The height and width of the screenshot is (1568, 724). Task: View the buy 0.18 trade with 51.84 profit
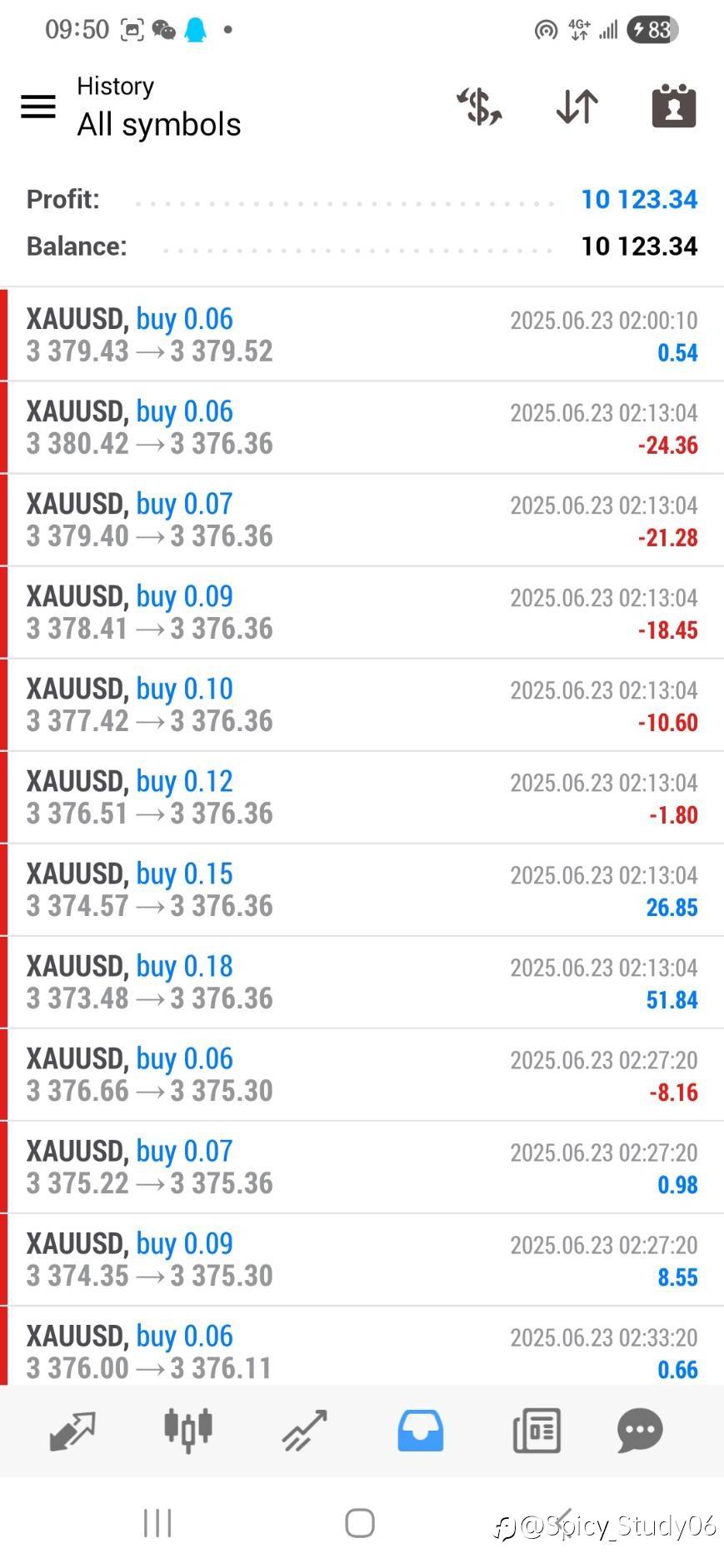click(362, 982)
